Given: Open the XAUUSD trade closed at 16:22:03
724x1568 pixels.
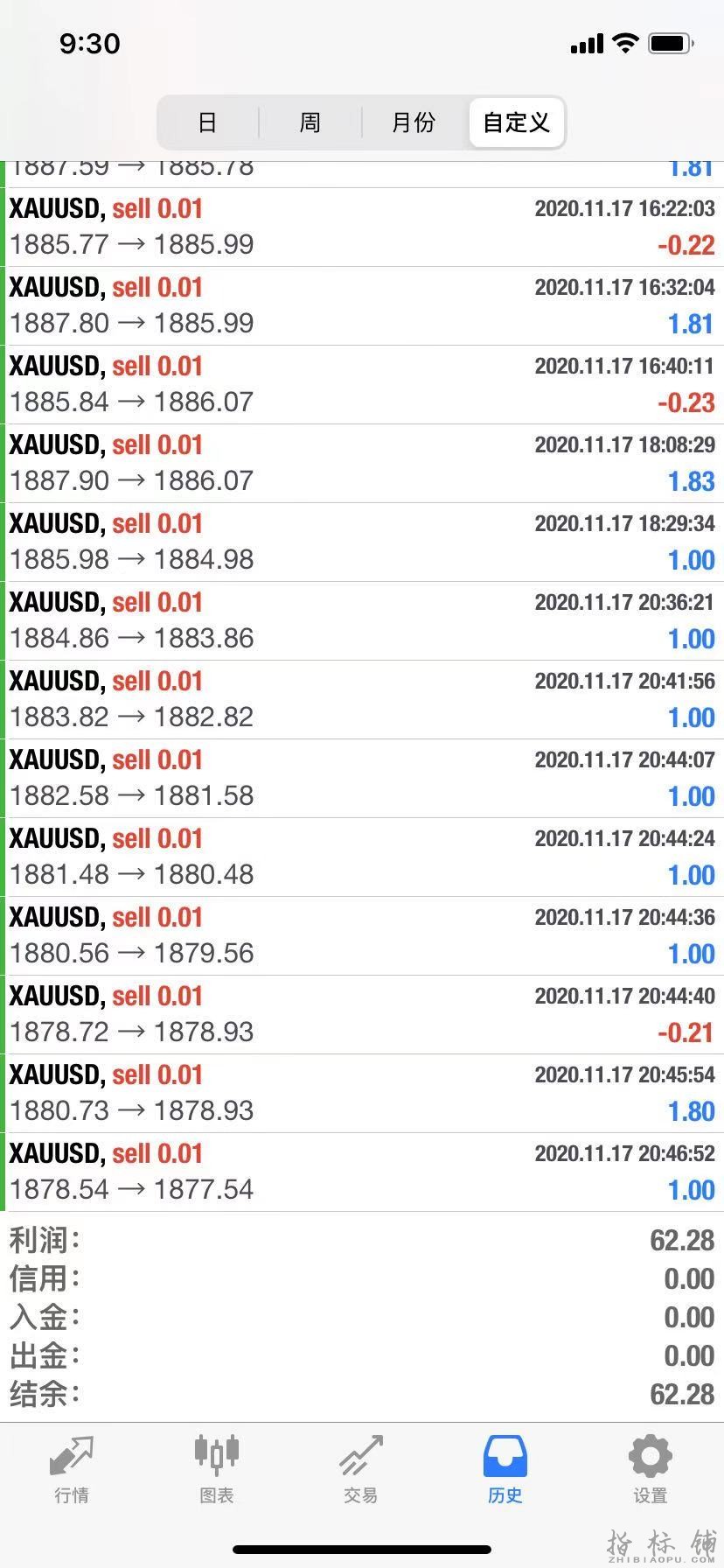Looking at the screenshot, I should click(x=362, y=227).
